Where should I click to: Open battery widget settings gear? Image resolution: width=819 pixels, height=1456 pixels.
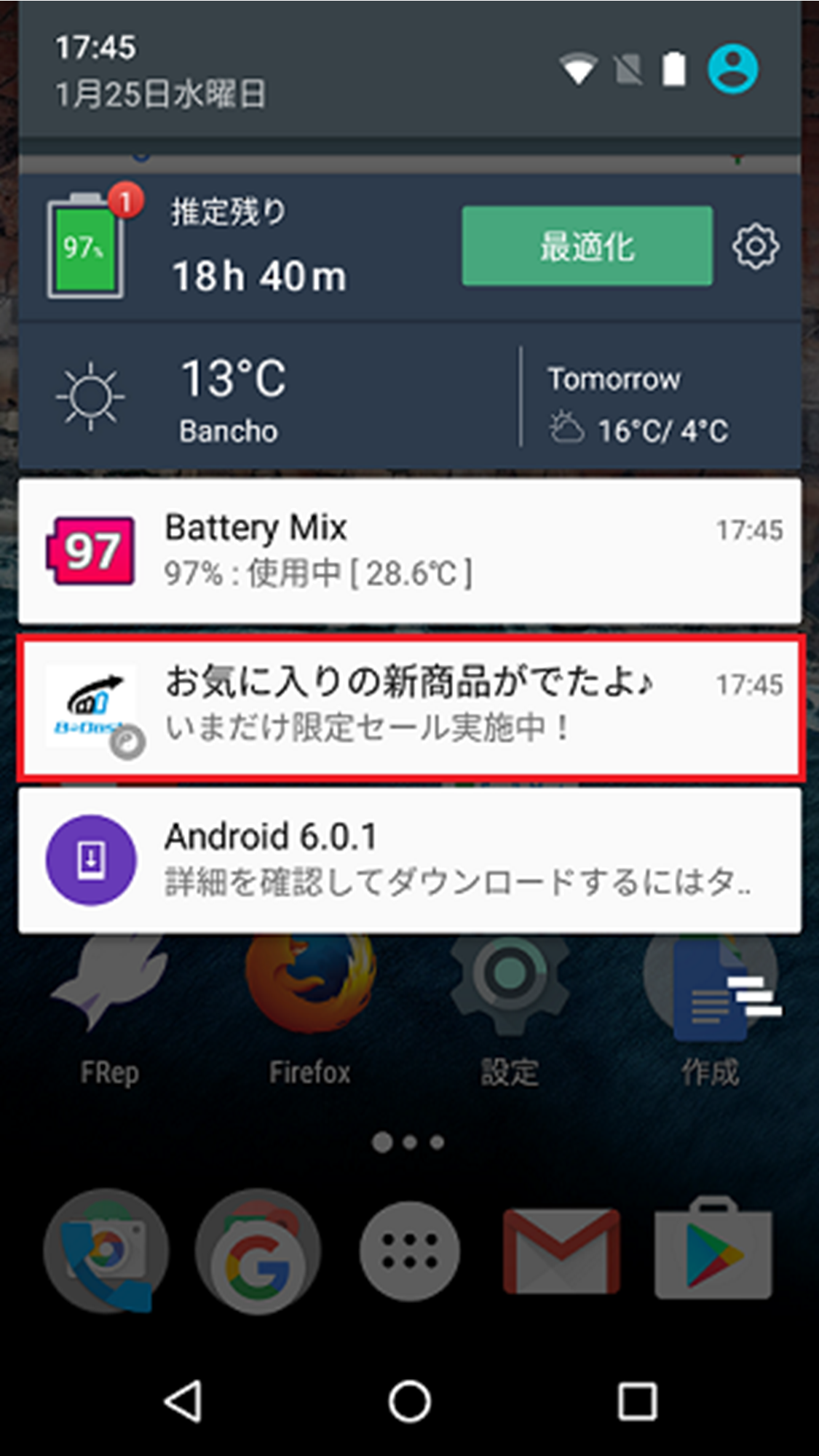click(x=756, y=247)
